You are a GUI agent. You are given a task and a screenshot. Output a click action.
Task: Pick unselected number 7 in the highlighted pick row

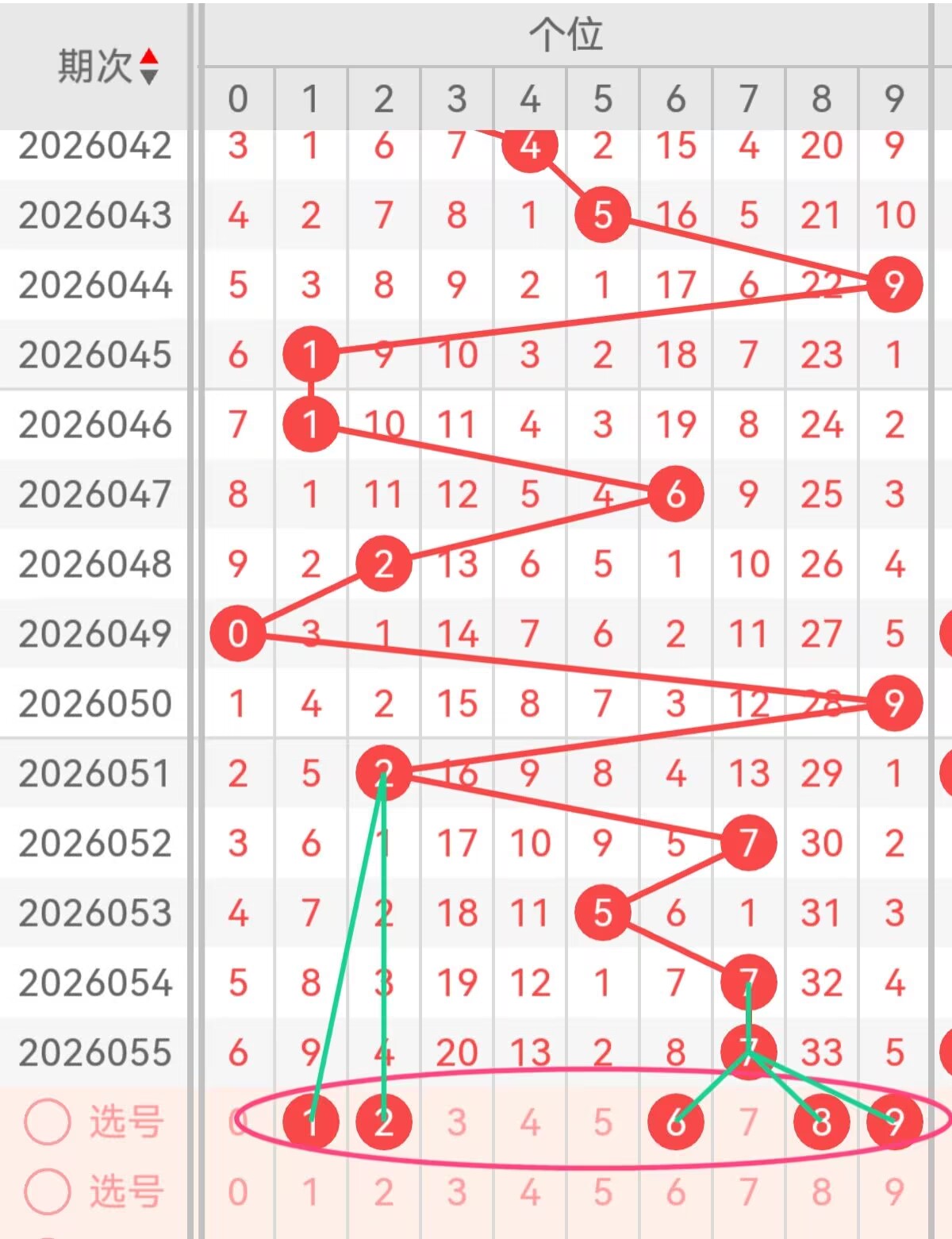click(749, 1122)
